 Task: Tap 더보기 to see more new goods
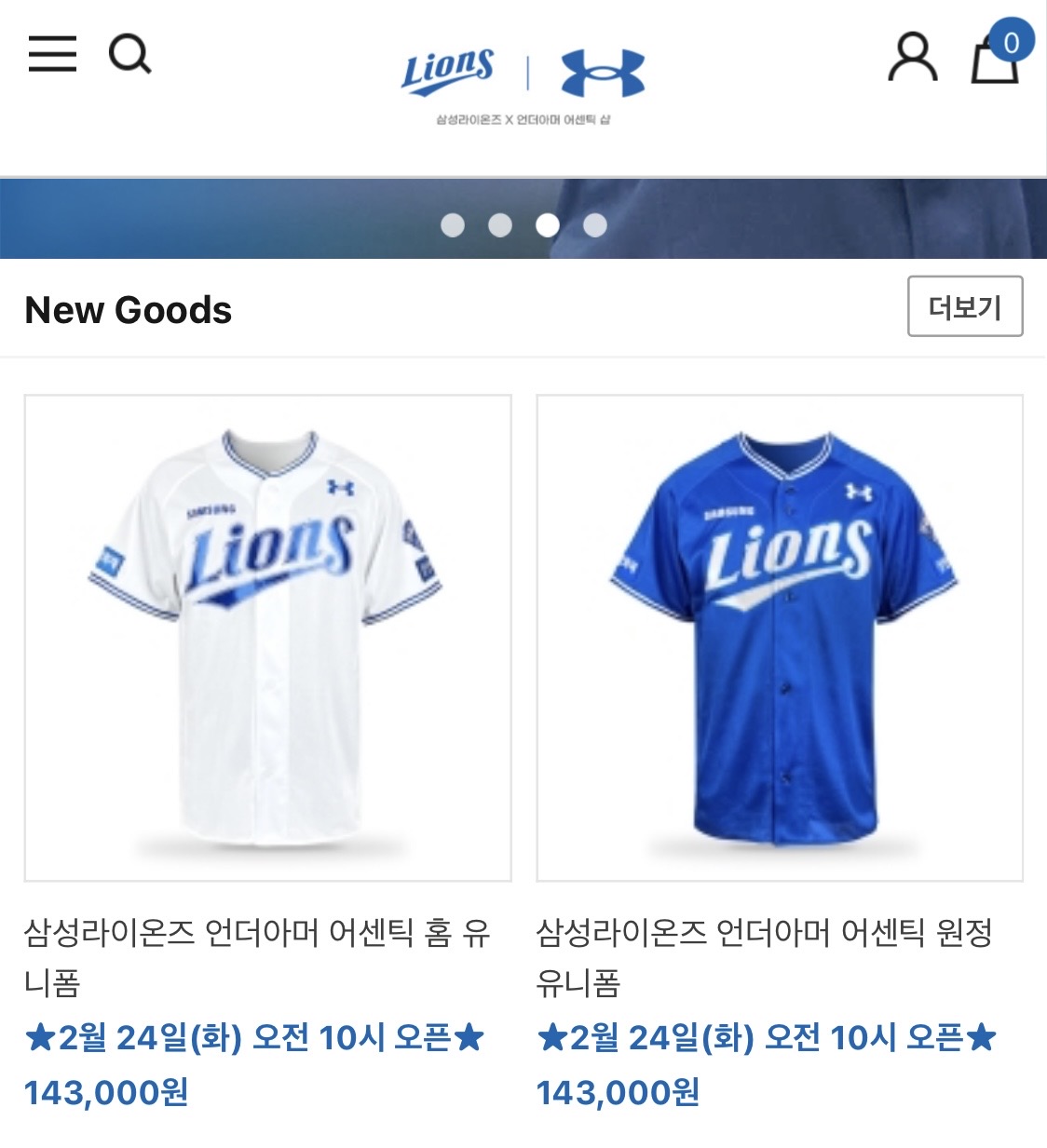(x=965, y=306)
